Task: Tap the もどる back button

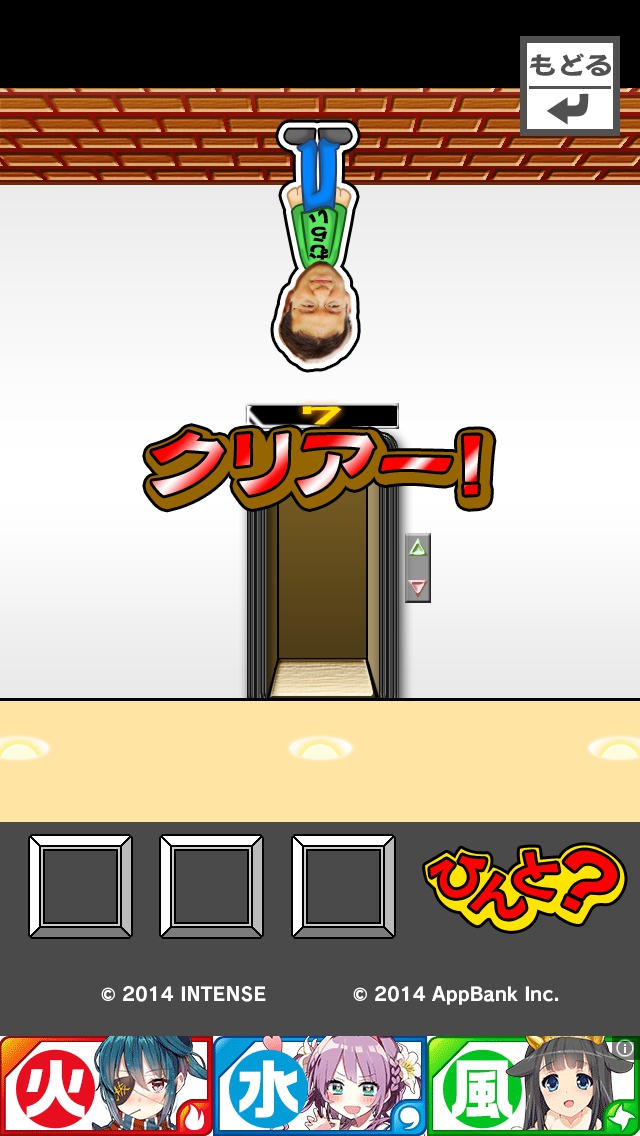Action: tap(569, 86)
